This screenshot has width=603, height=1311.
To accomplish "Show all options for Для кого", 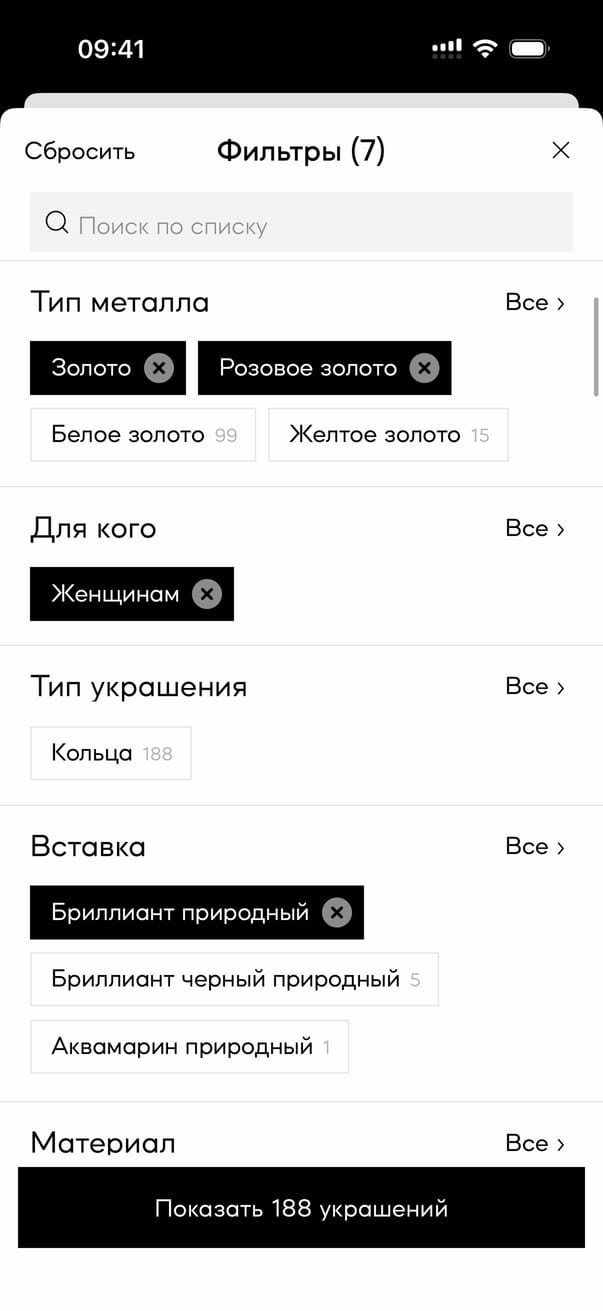I will [x=535, y=529].
